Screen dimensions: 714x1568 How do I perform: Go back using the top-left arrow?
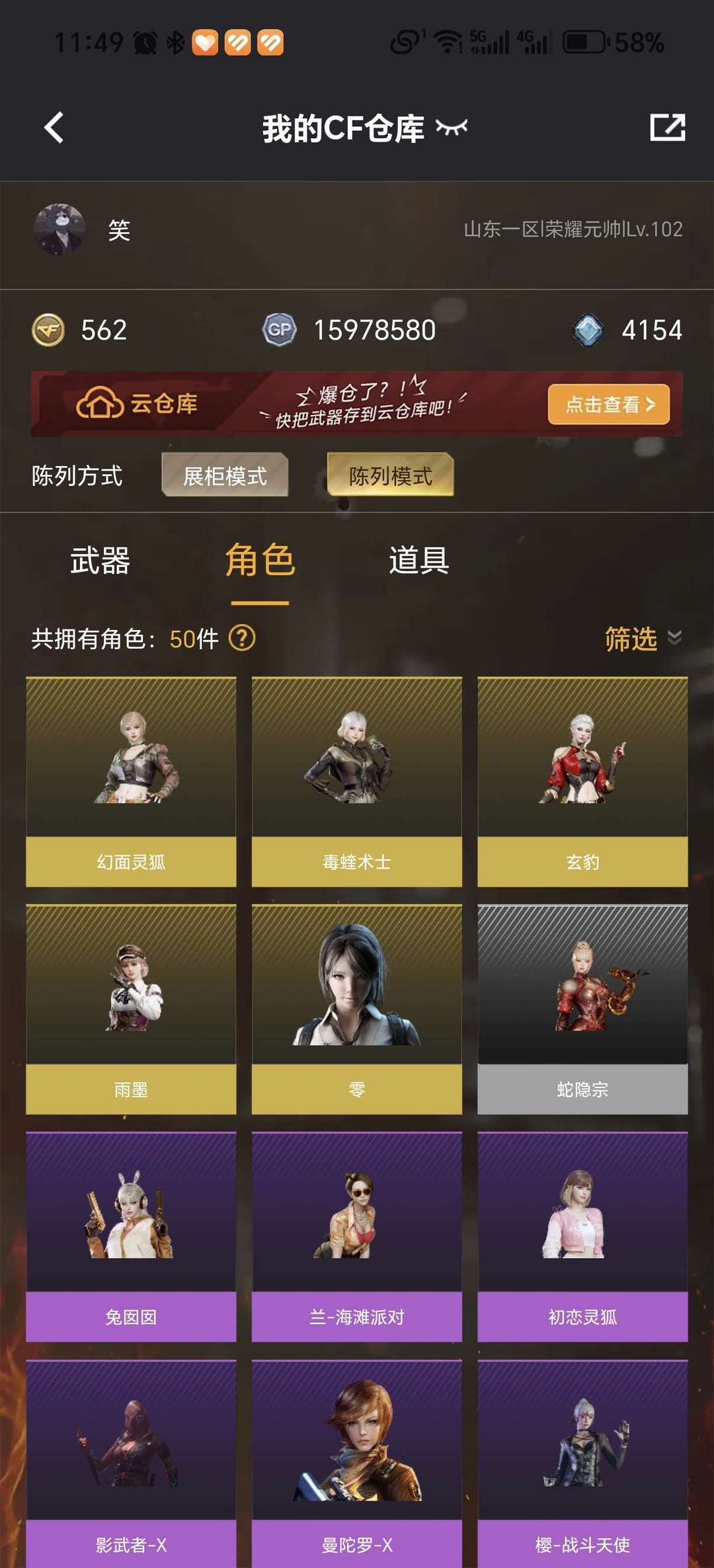click(54, 127)
